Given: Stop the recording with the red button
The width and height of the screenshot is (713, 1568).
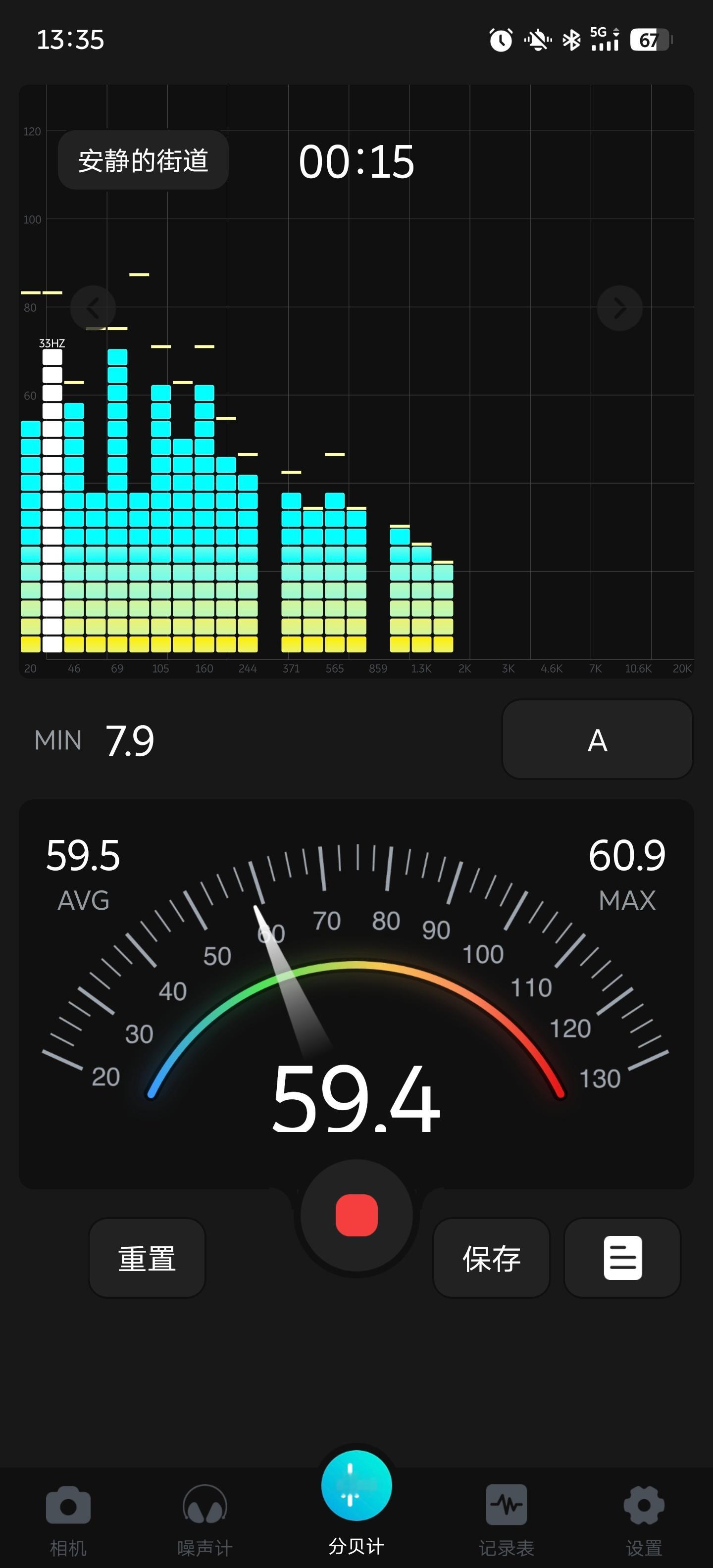Looking at the screenshot, I should (x=356, y=1215).
